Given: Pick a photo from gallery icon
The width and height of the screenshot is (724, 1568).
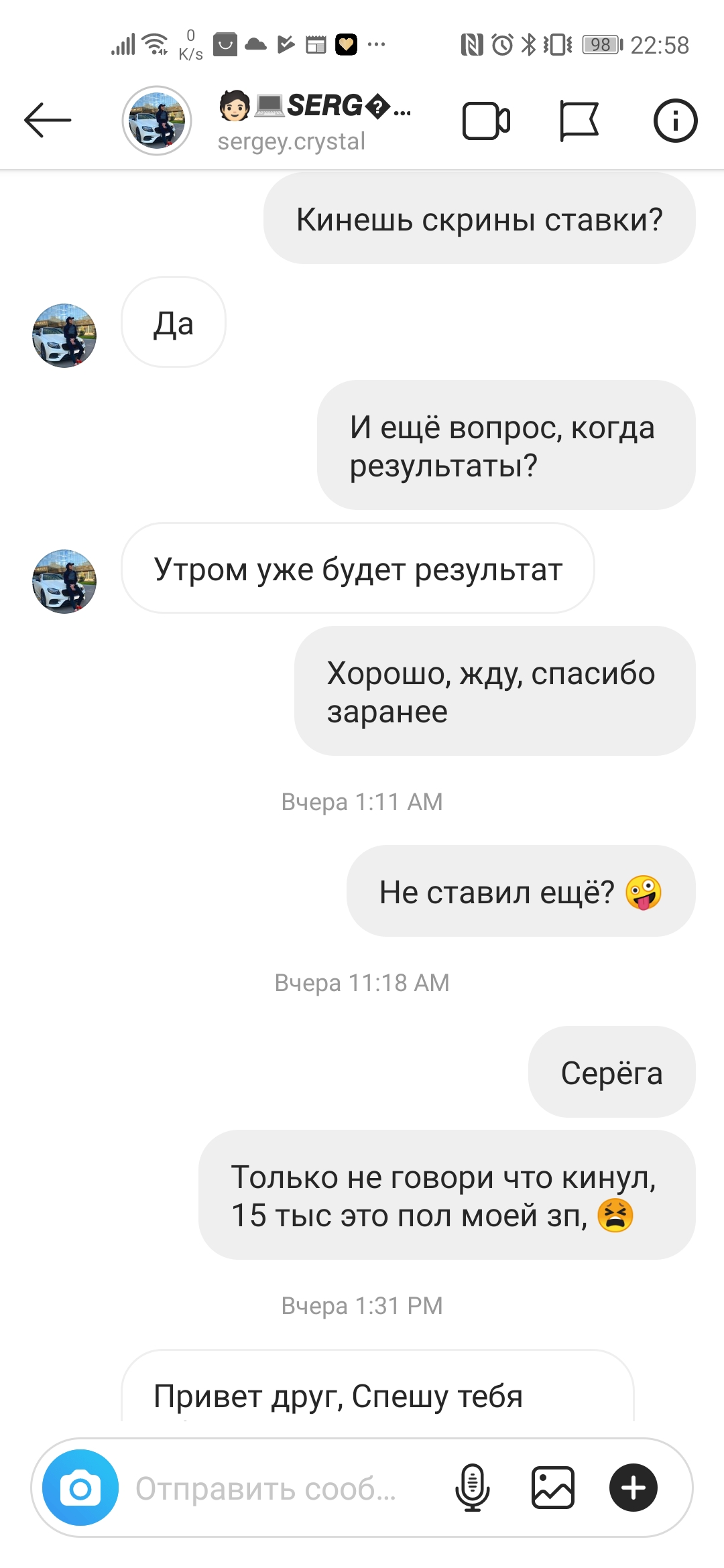Looking at the screenshot, I should pyautogui.click(x=553, y=1488).
